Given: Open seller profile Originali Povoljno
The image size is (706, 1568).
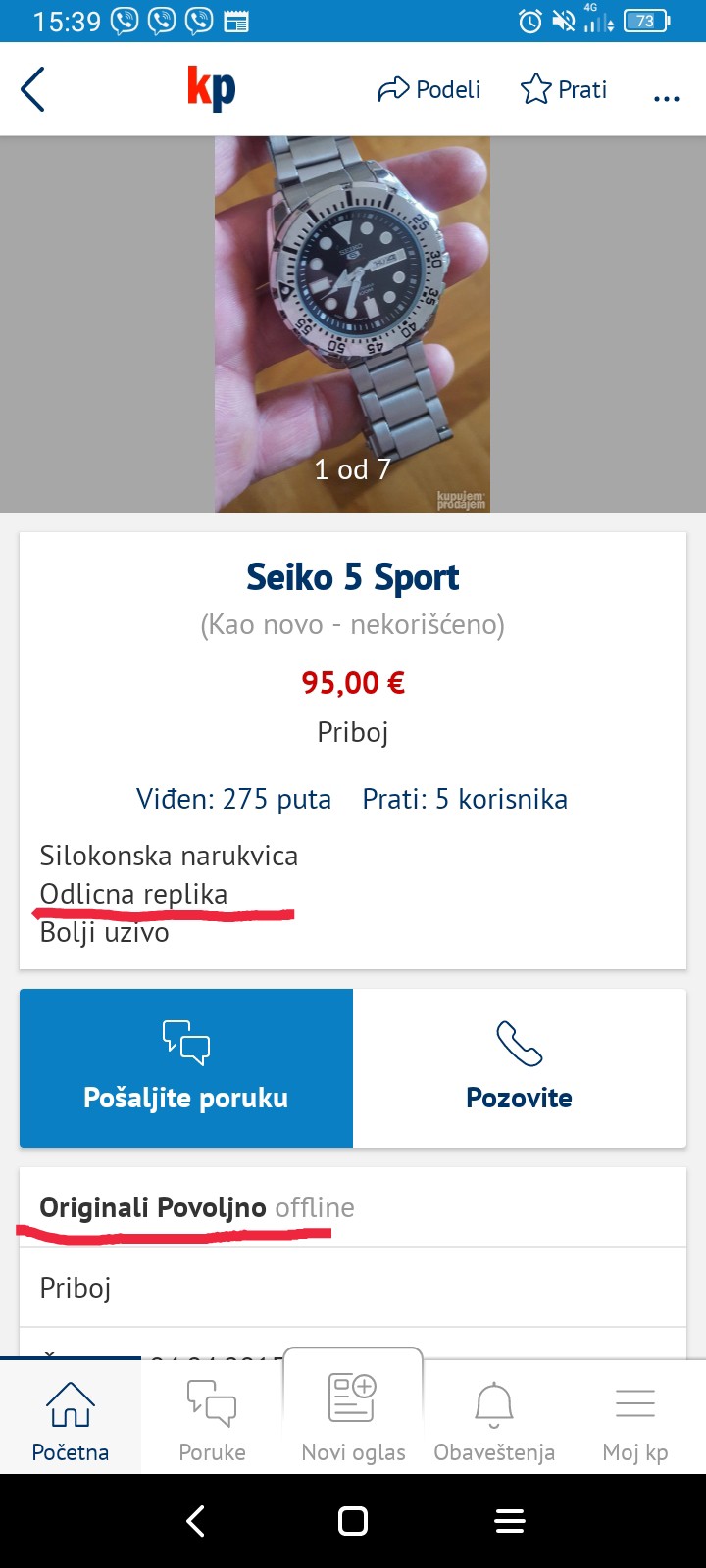Looking at the screenshot, I should (153, 1207).
